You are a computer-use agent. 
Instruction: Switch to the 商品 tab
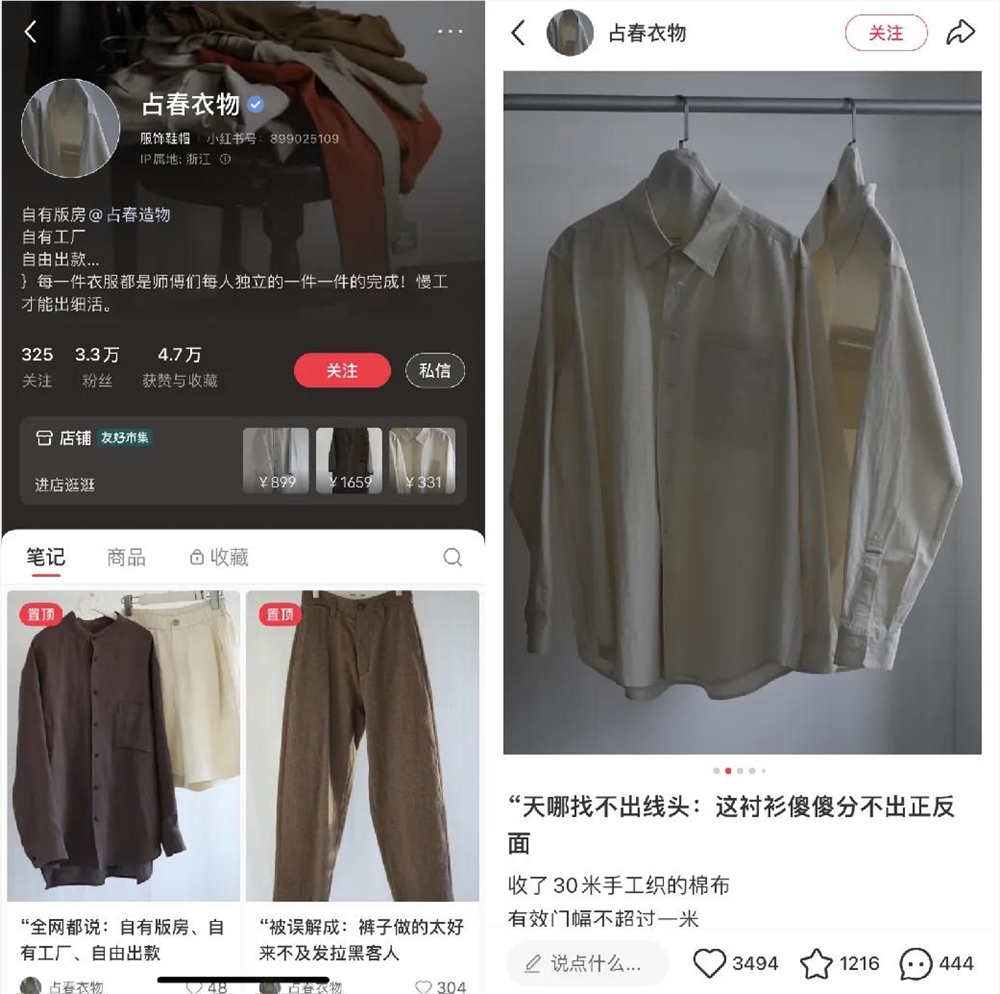126,557
